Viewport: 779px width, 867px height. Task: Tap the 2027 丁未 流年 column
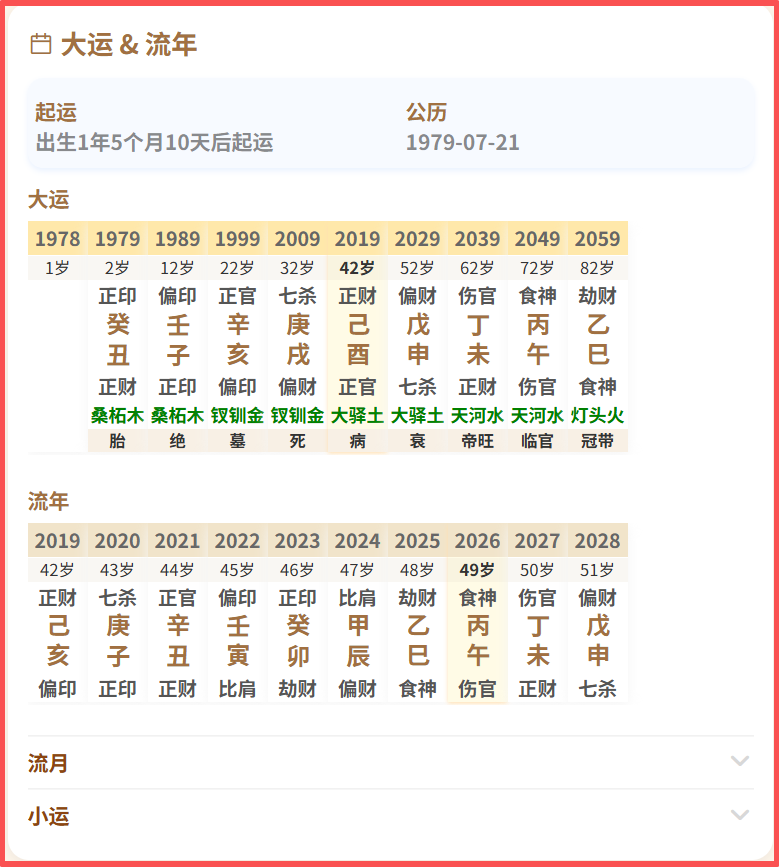pyautogui.click(x=538, y=641)
